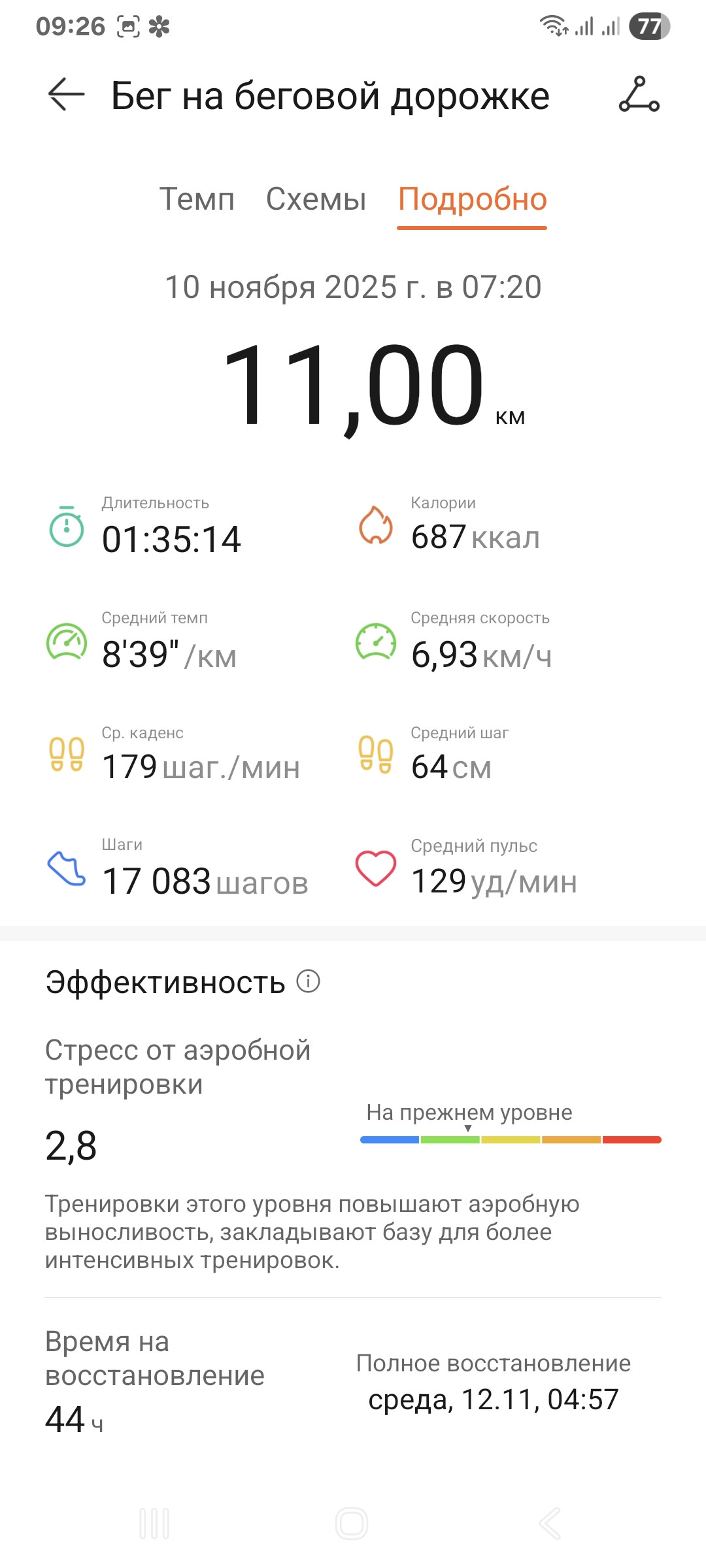This screenshot has width=706, height=1568.
Task: Go back using the top-left arrow
Action: pos(67,95)
